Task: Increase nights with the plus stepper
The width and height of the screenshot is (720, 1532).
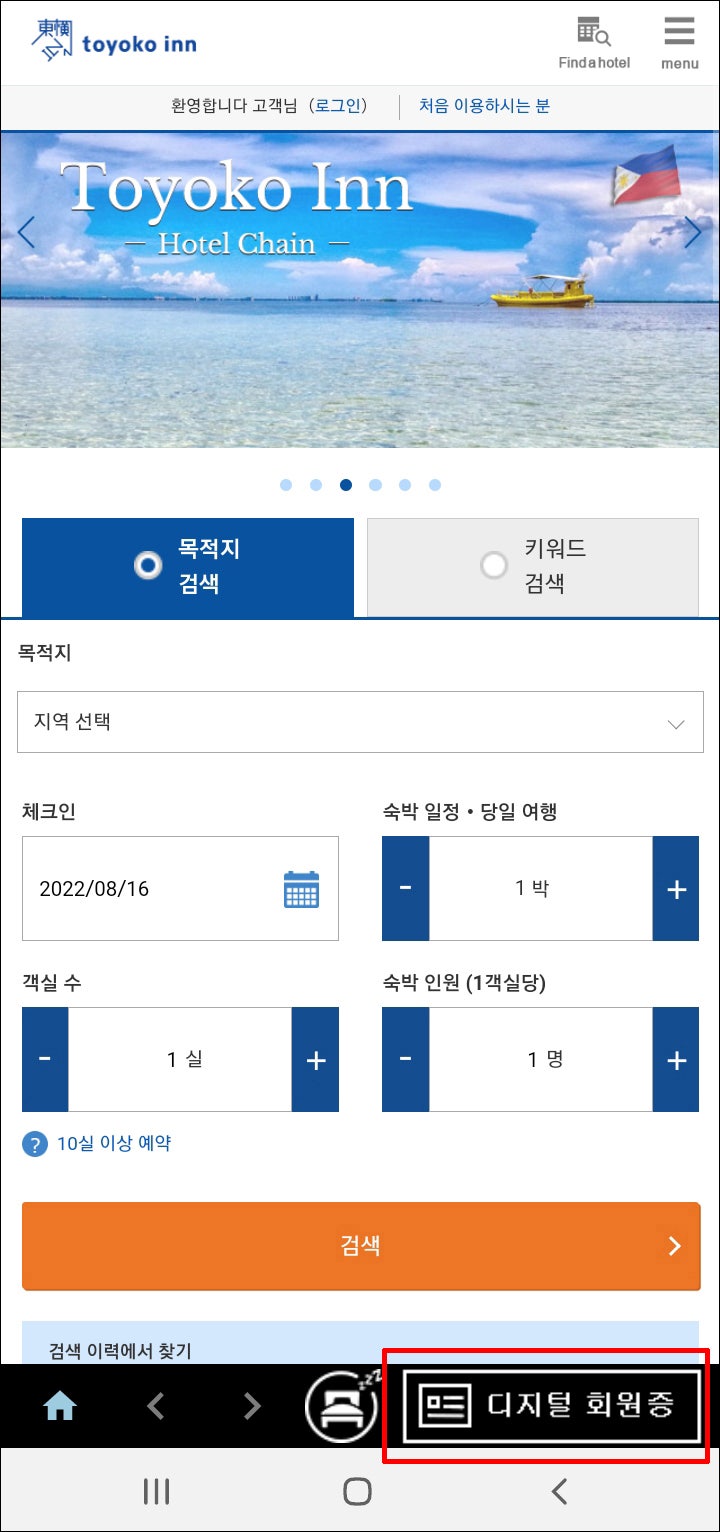Action: tap(675, 888)
